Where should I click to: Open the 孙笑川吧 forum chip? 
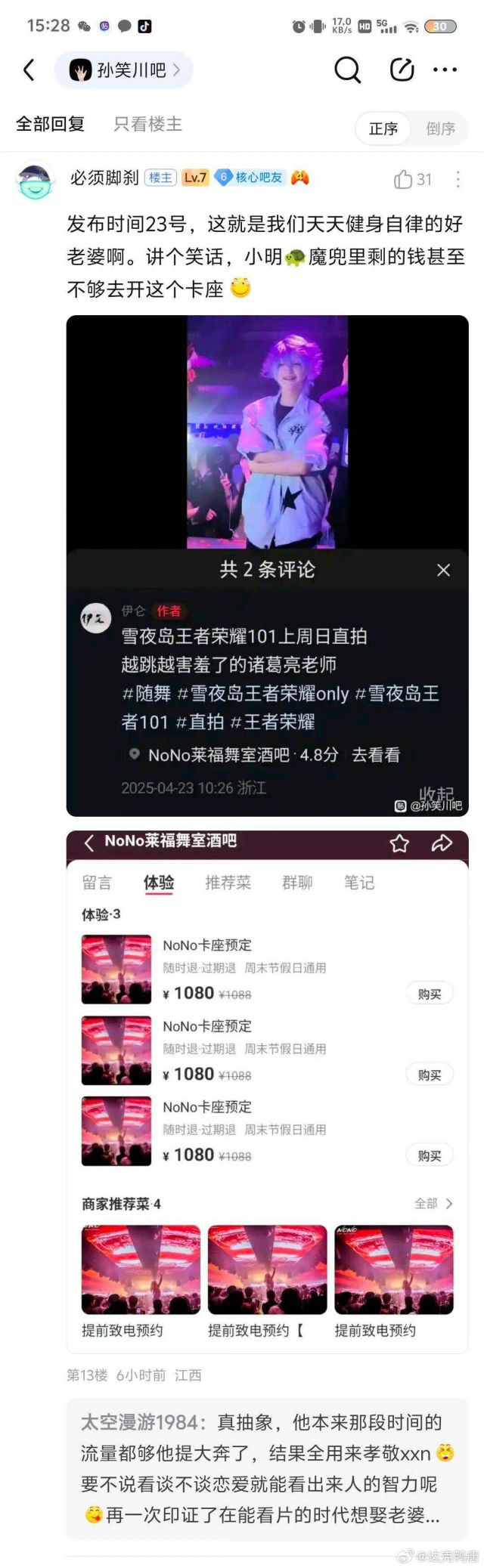pyautogui.click(x=123, y=70)
